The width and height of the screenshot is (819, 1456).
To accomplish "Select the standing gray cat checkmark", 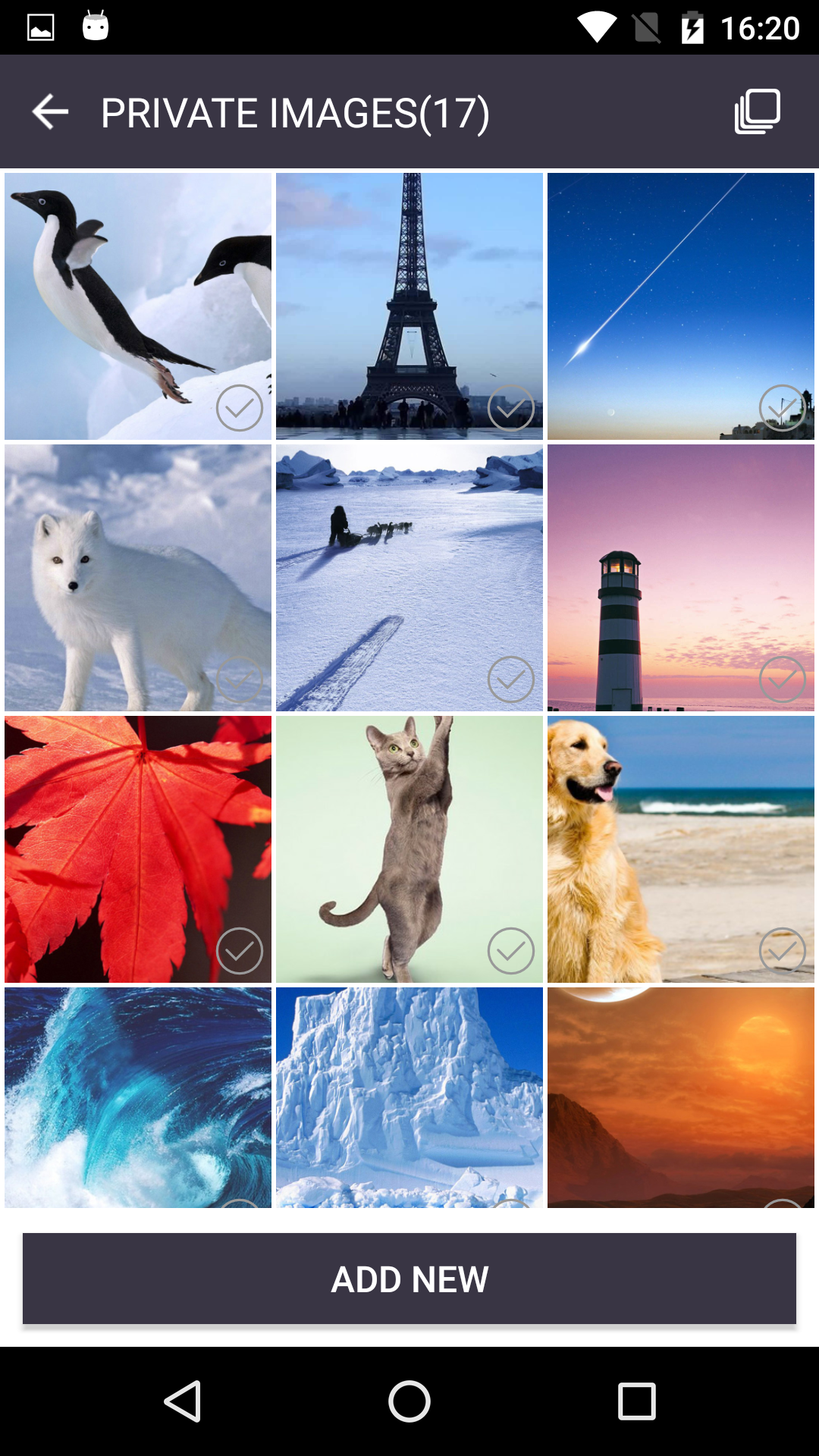I will click(511, 951).
